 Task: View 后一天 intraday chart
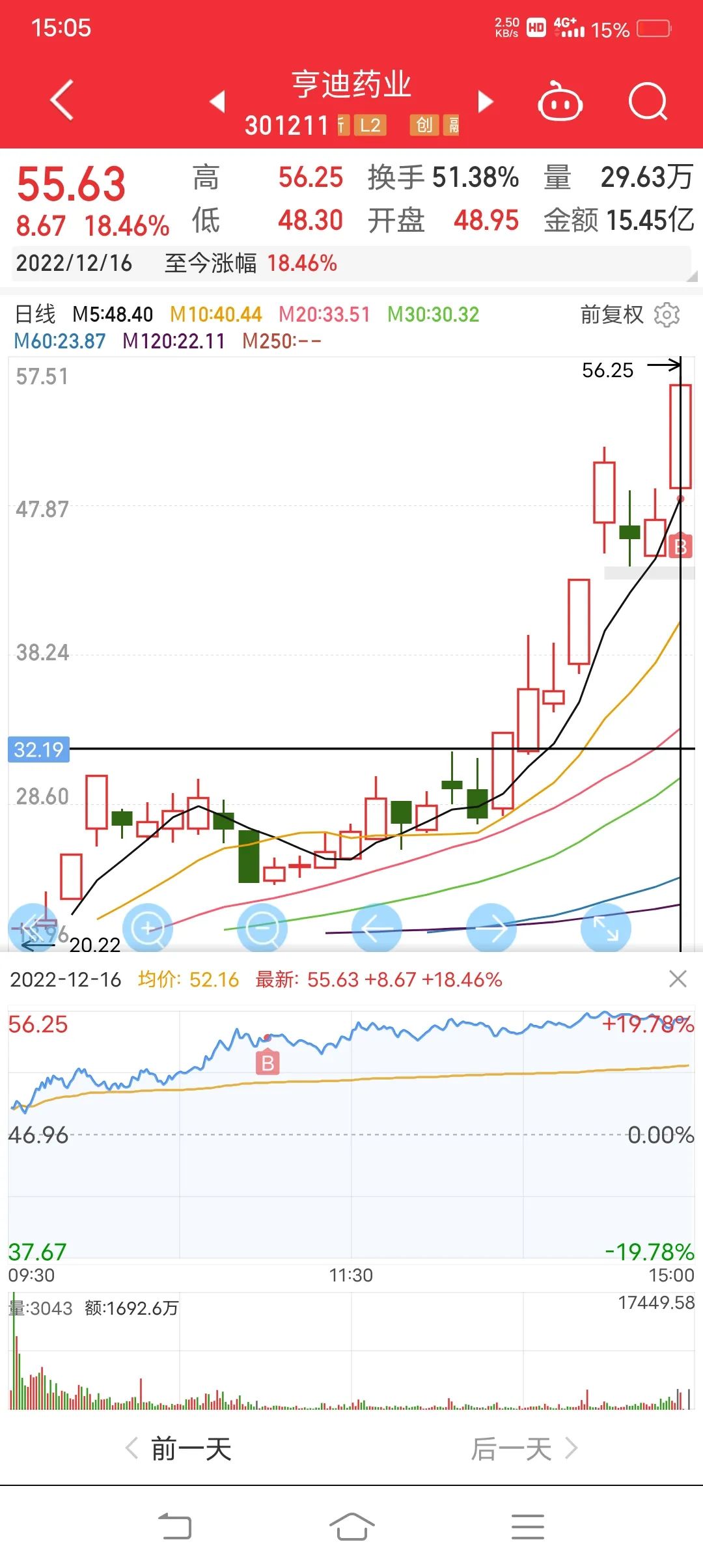524,1449
